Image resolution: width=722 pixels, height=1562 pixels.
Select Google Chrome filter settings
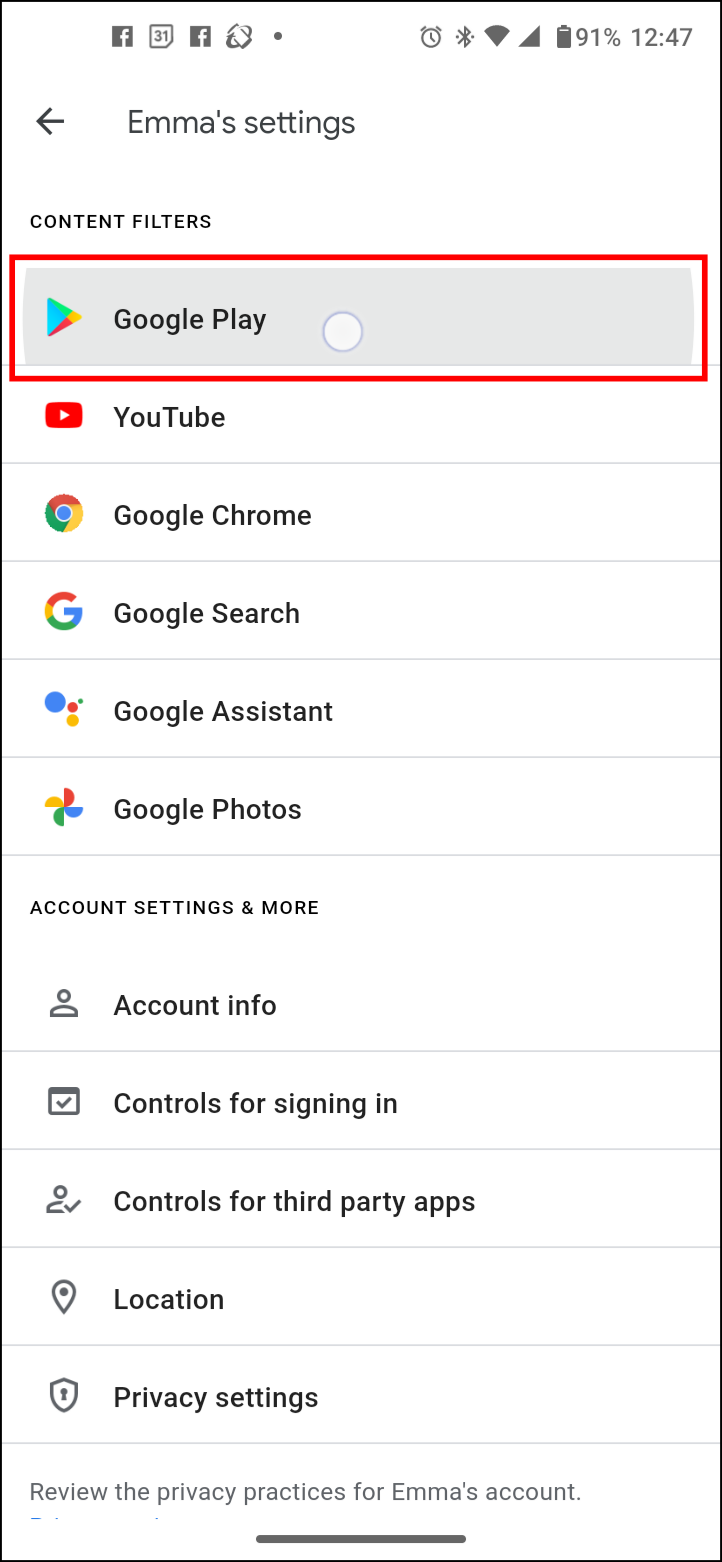pyautogui.click(x=212, y=515)
